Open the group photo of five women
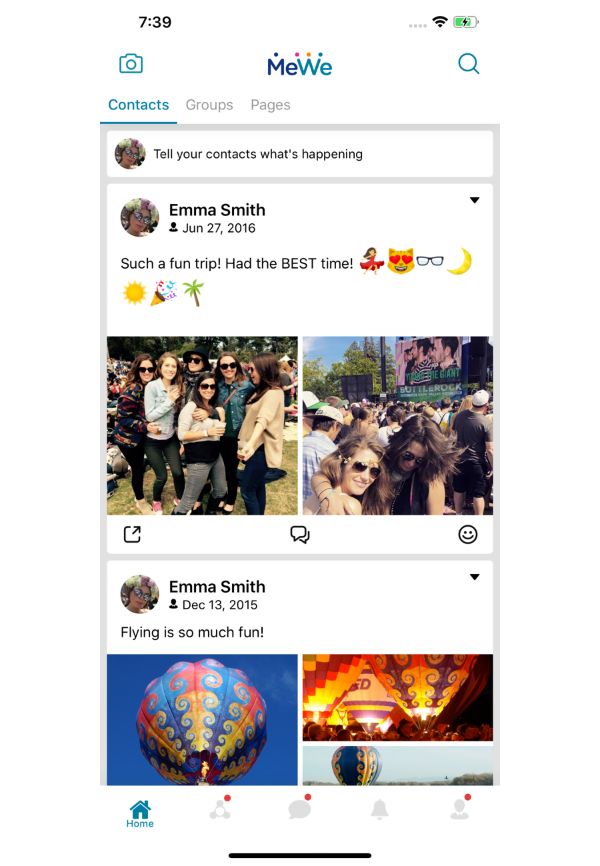 coord(202,425)
